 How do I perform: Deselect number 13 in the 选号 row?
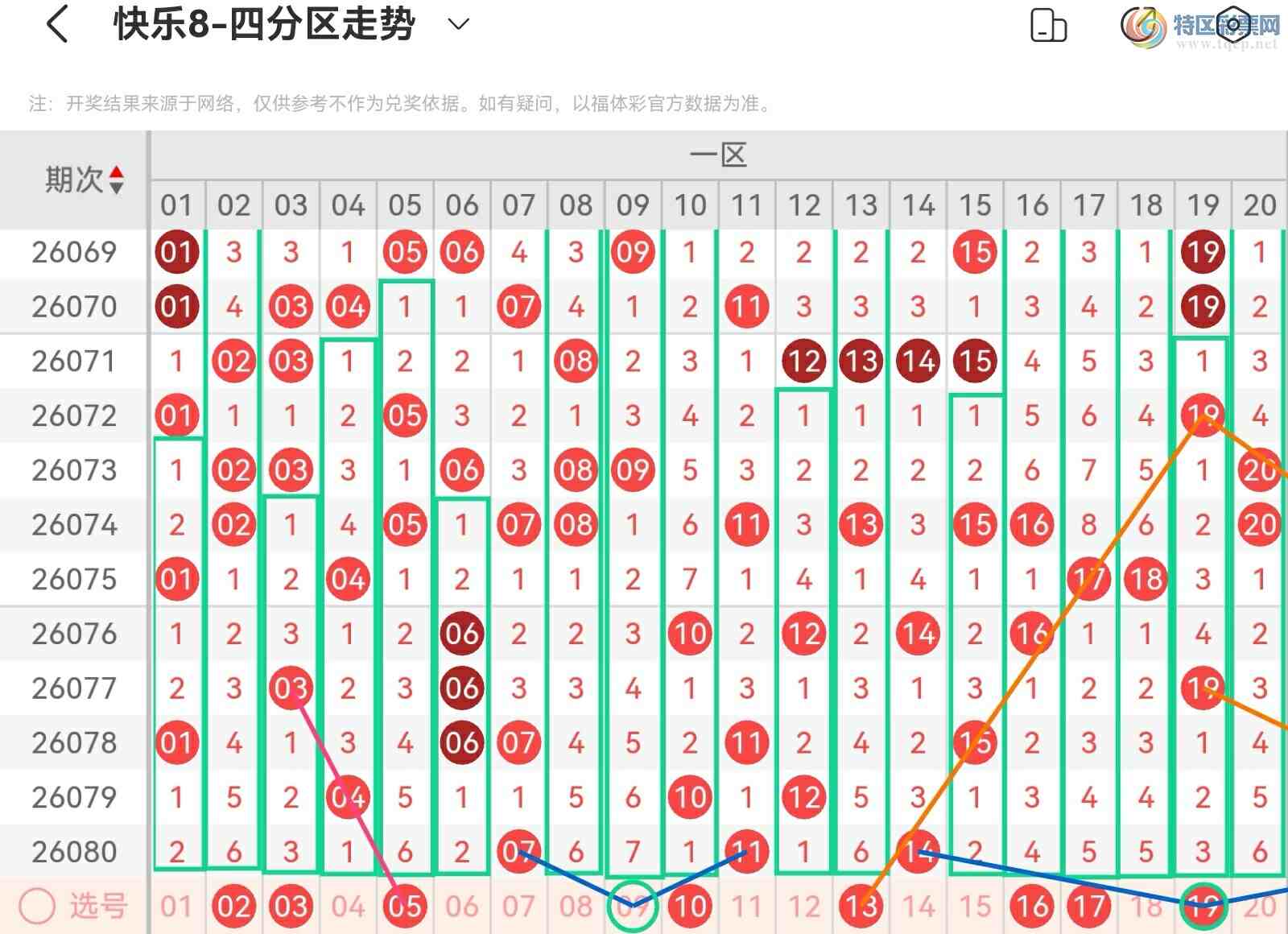[861, 907]
